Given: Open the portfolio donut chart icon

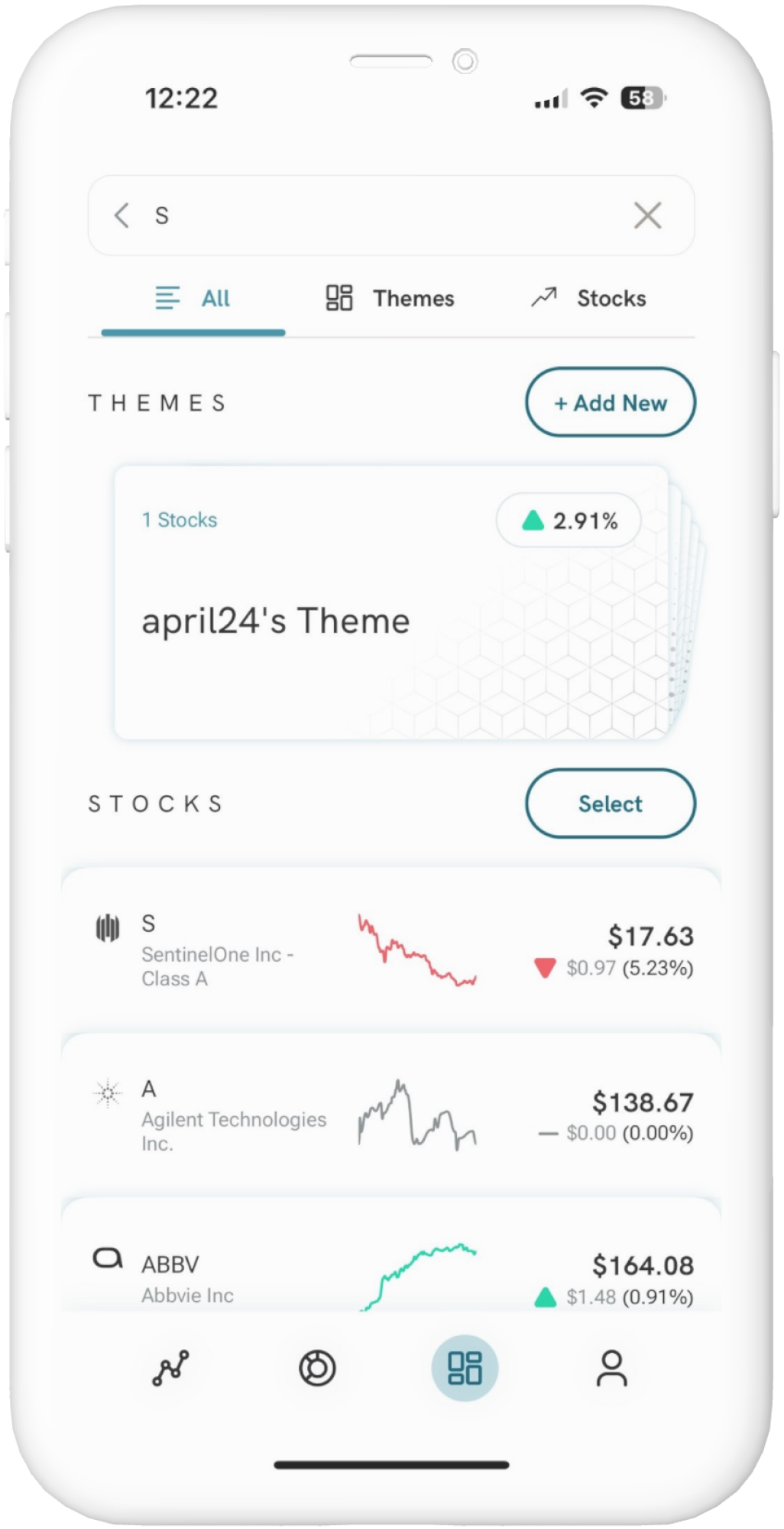Looking at the screenshot, I should coord(316,1369).
